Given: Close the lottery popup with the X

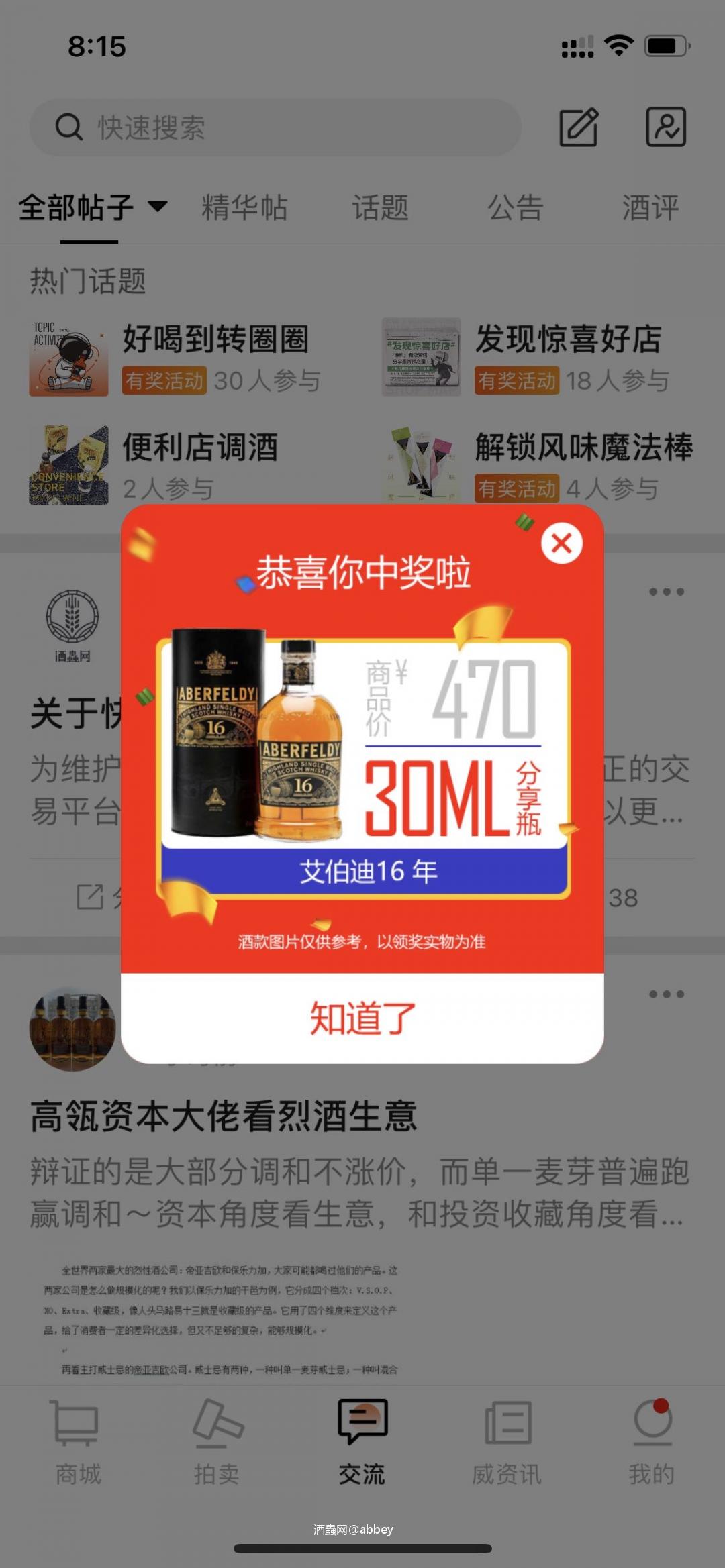Looking at the screenshot, I should (563, 542).
